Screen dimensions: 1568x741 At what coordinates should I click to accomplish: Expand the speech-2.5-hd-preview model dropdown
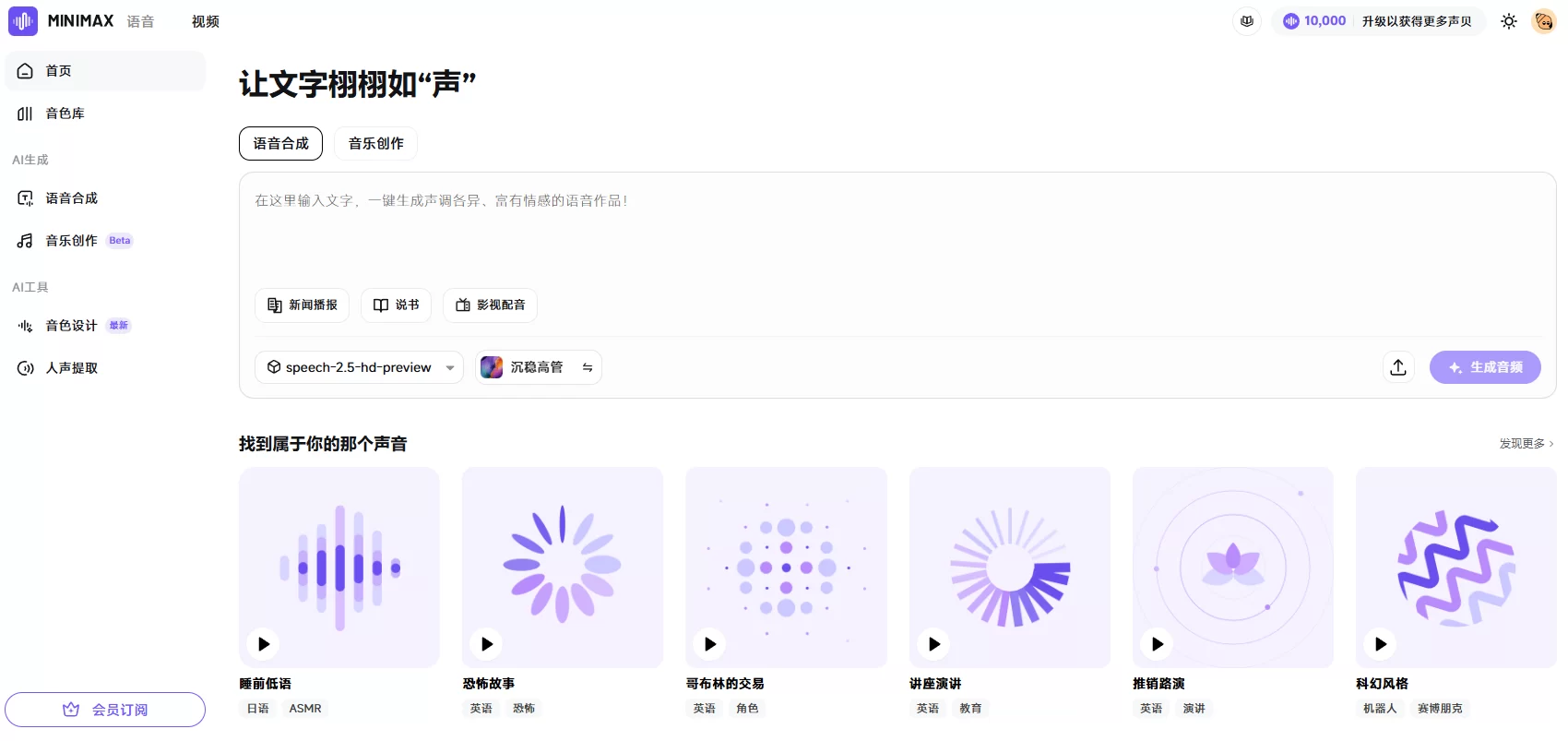tap(359, 367)
